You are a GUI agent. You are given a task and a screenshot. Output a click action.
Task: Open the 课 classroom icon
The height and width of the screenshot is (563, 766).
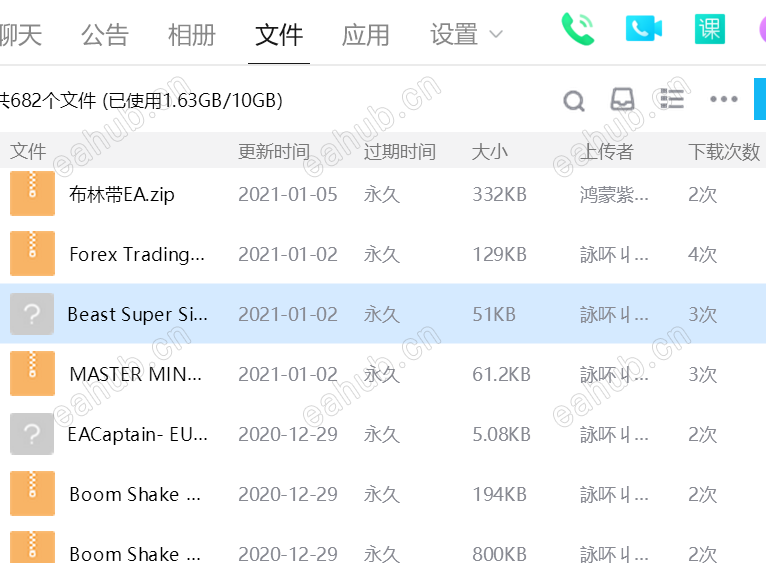pos(709,29)
